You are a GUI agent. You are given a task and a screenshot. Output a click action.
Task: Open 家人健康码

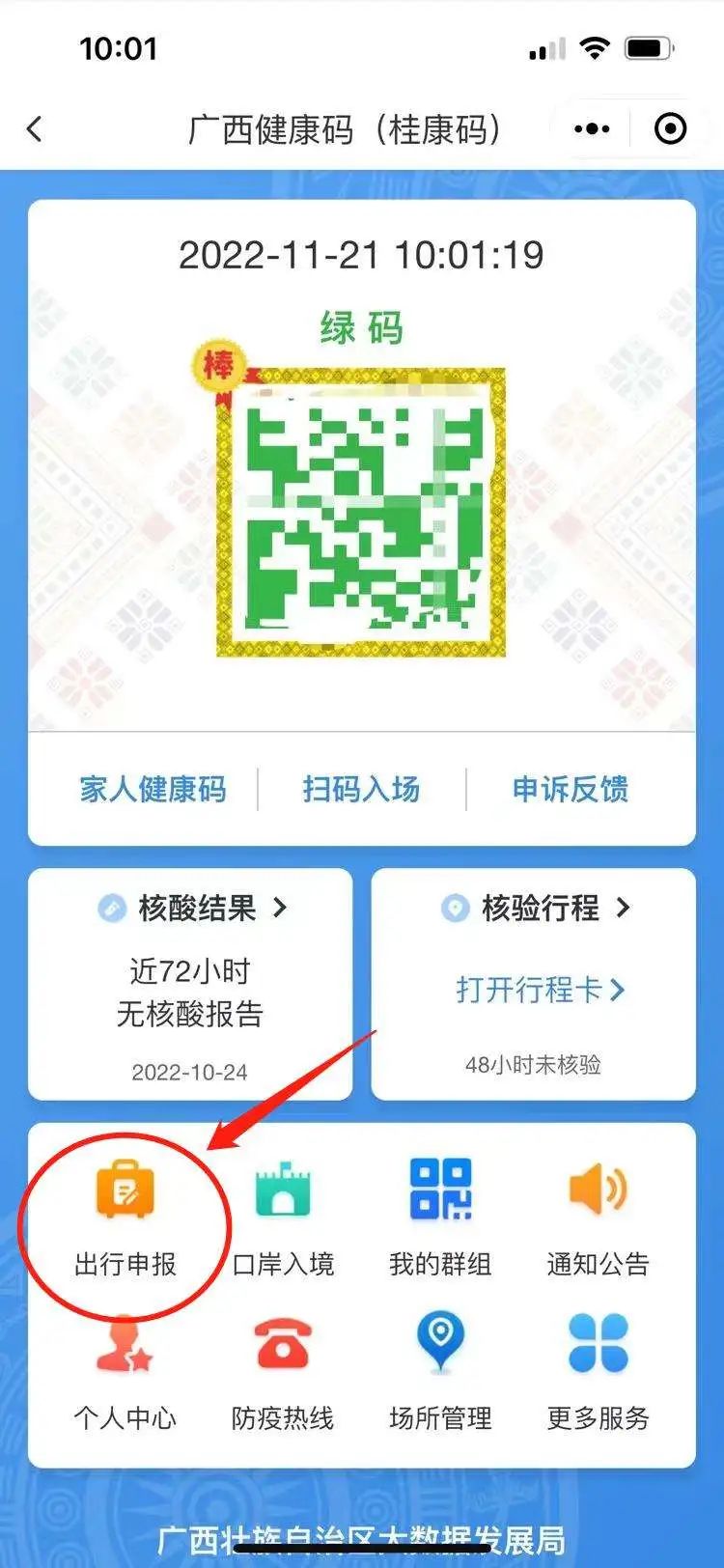tap(153, 789)
